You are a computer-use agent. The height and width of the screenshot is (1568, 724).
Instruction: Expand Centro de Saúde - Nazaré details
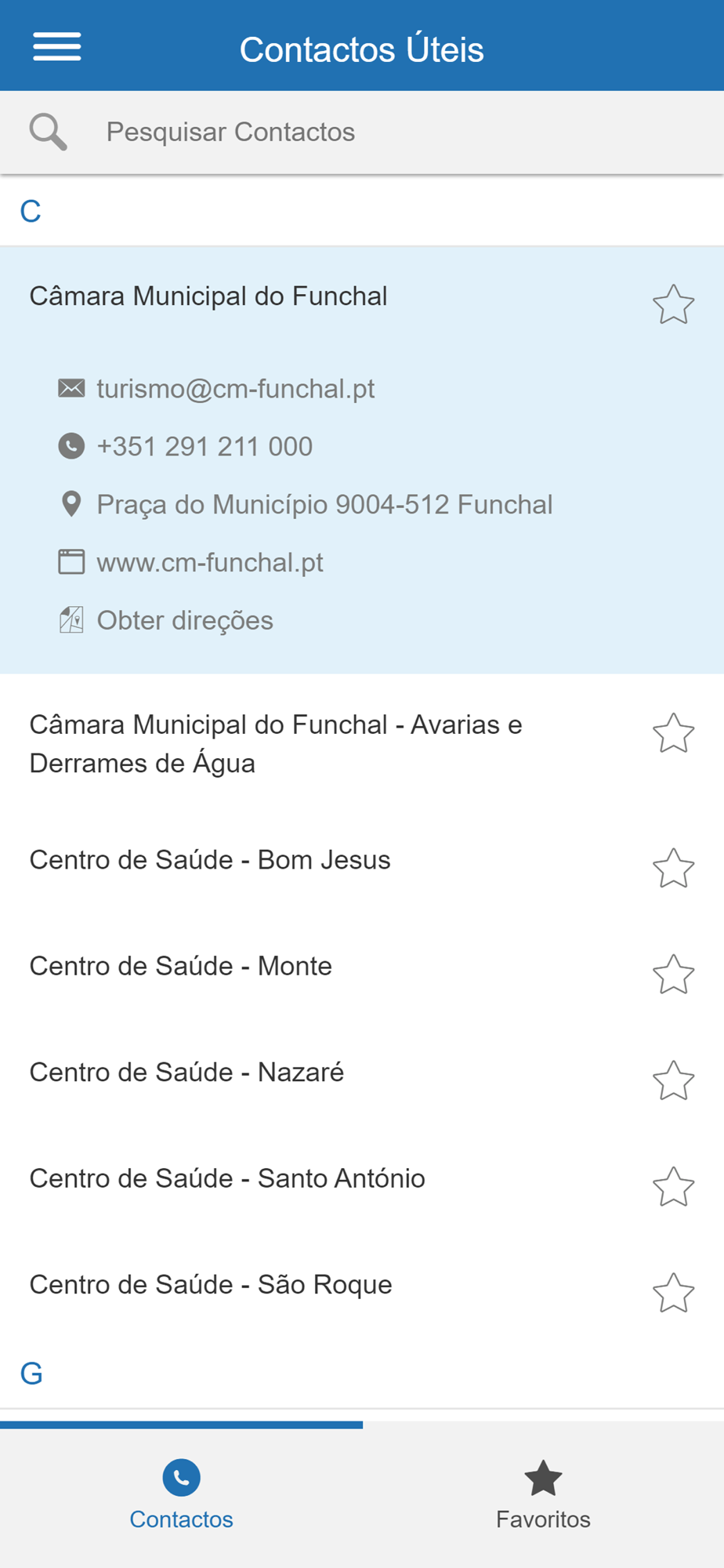click(x=186, y=1073)
